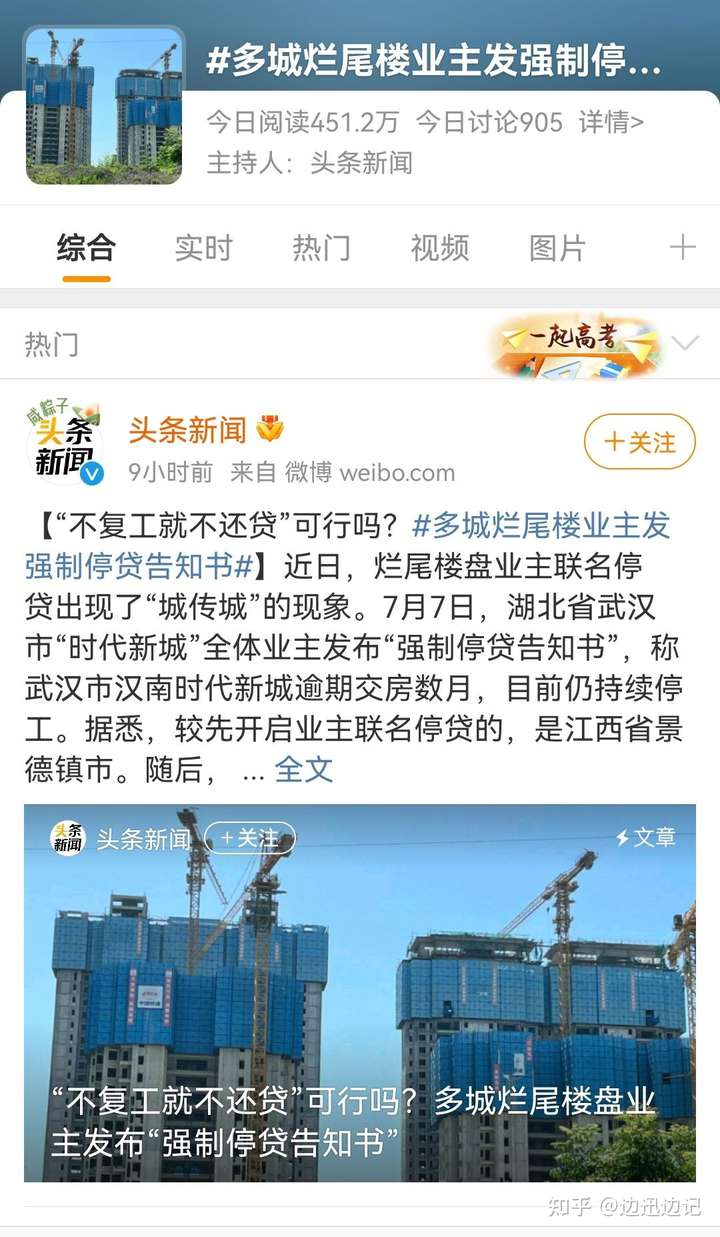Select the 综合 tab
The image size is (720, 1237).
pyautogui.click(x=86, y=248)
